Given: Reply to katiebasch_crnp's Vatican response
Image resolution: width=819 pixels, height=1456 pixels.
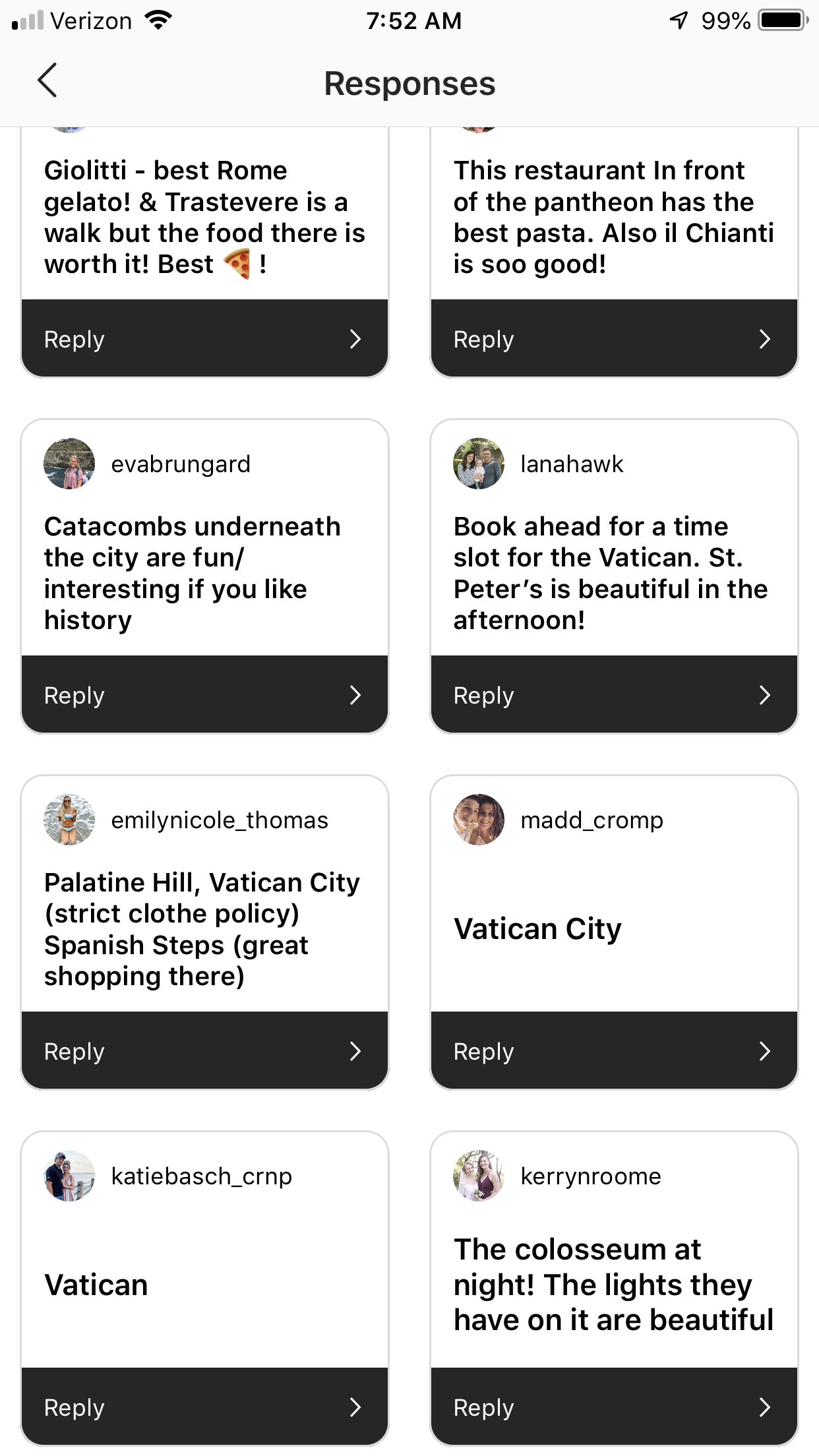Looking at the screenshot, I should tap(204, 1407).
